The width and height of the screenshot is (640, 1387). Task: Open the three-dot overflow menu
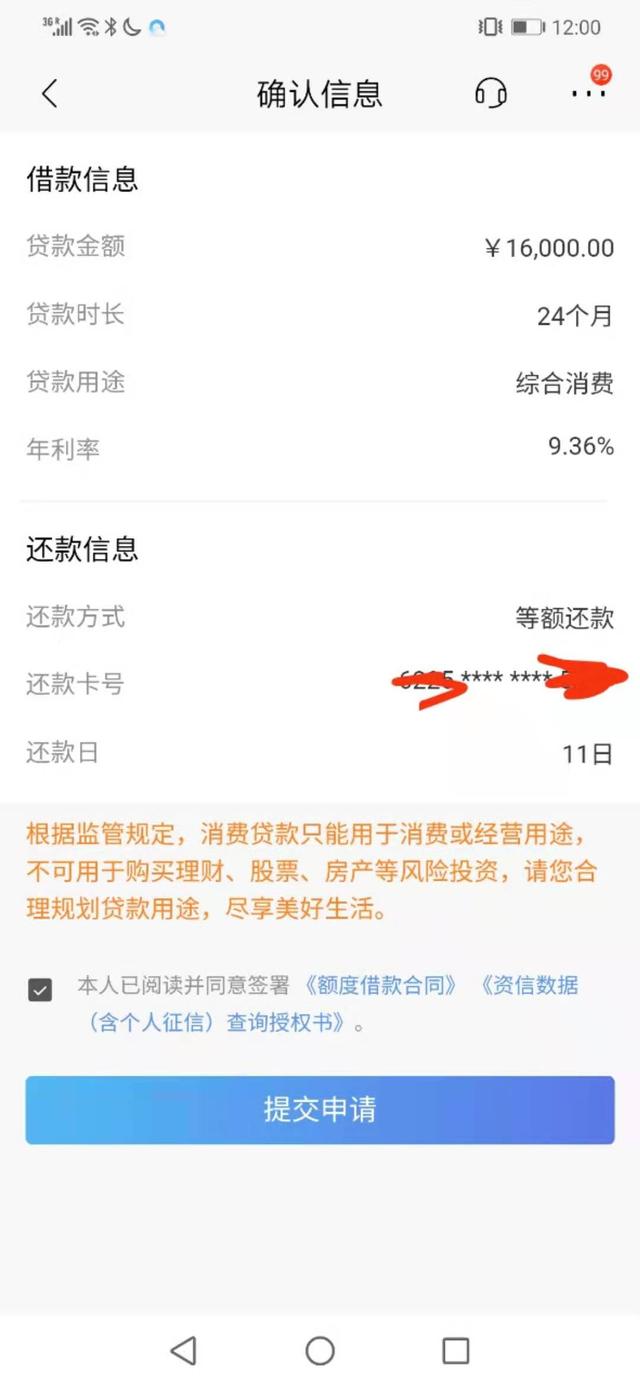(589, 93)
